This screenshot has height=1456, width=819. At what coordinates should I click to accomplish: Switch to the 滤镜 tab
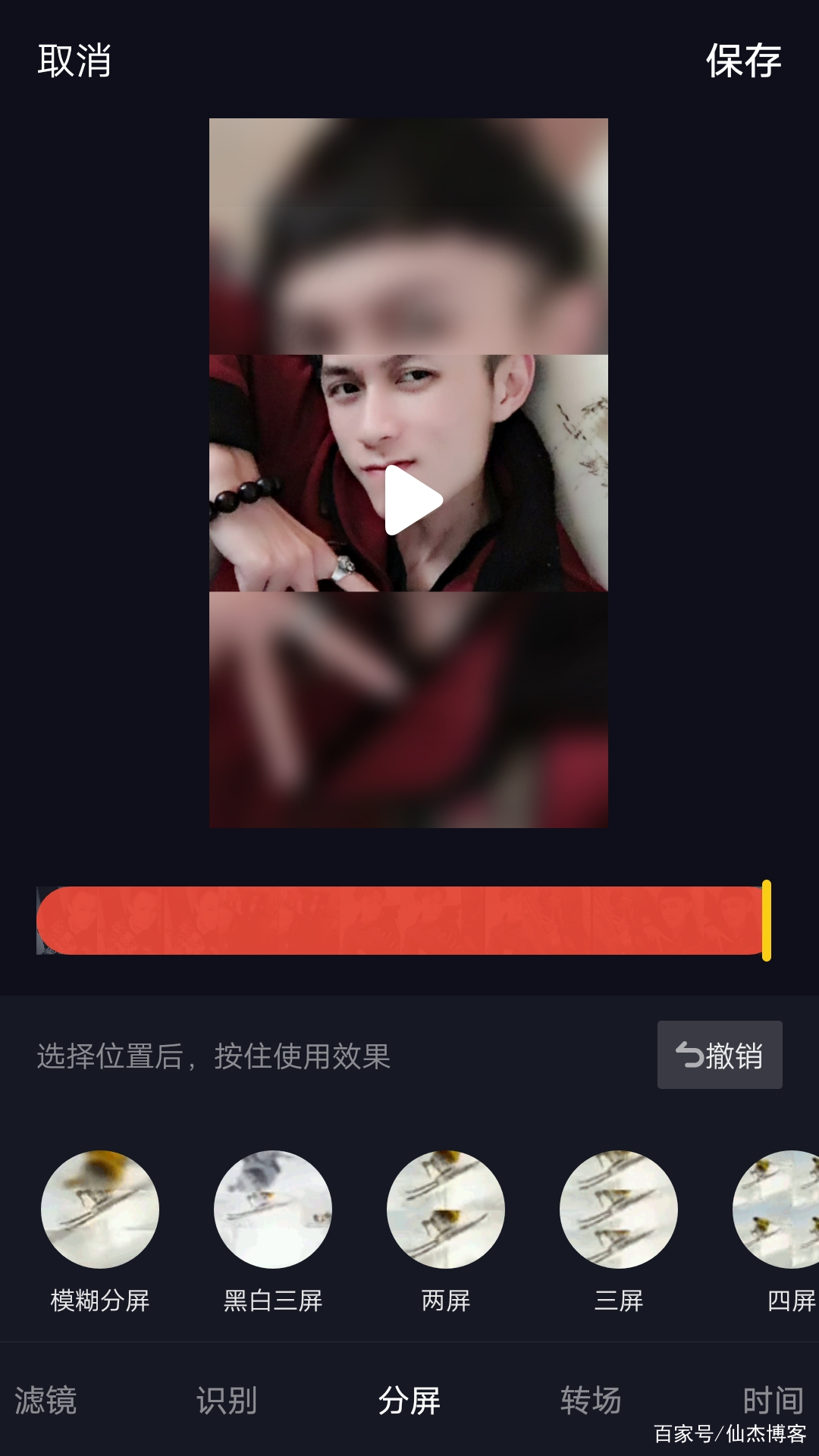coord(45,1400)
